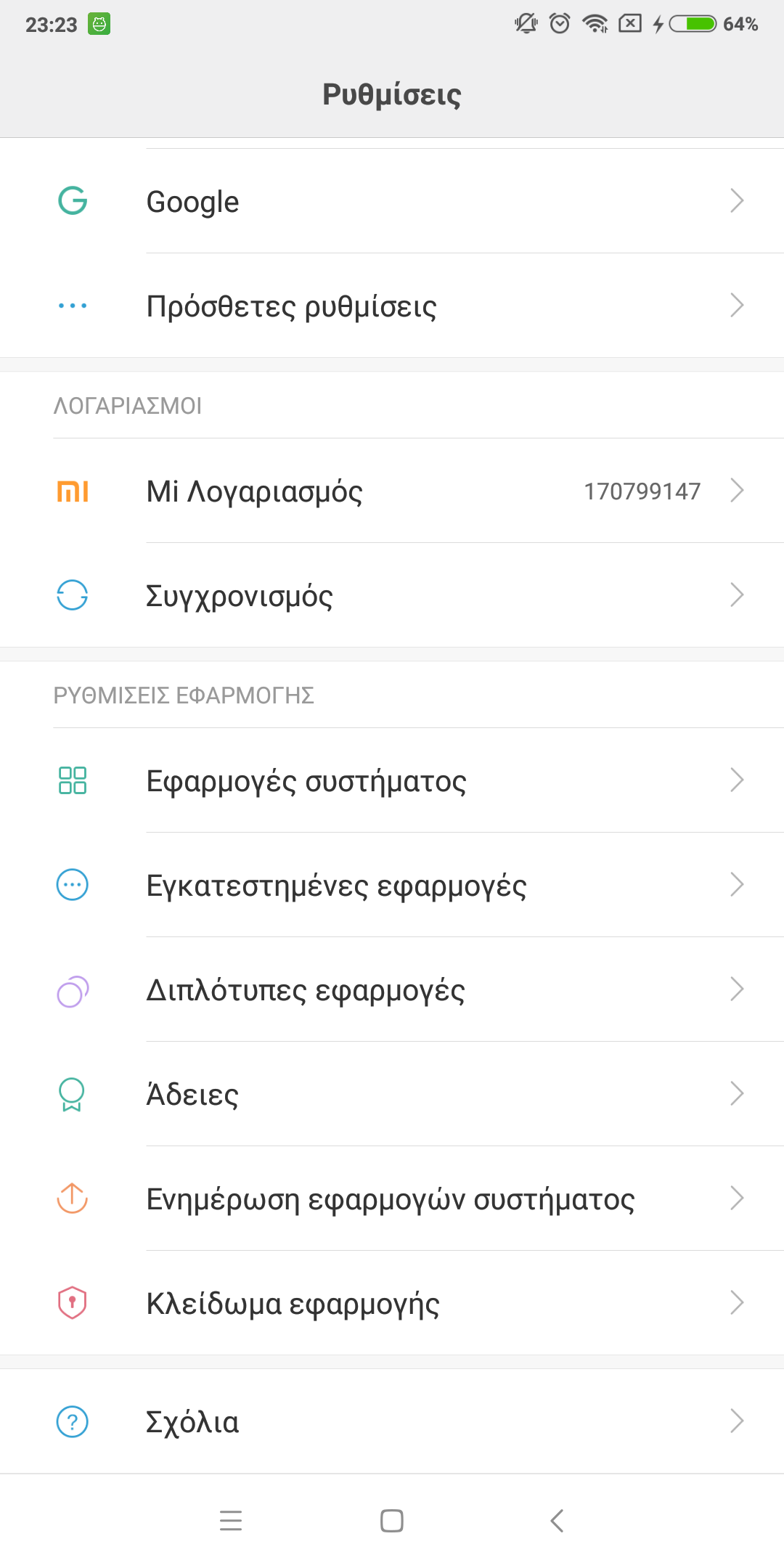Tap the system back button

click(557, 1520)
